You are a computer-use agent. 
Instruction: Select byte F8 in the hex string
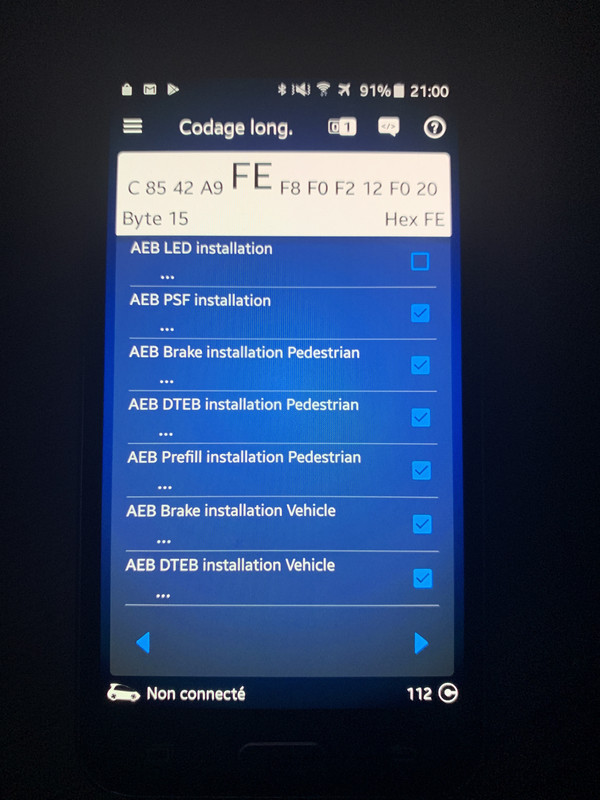[x=290, y=188]
